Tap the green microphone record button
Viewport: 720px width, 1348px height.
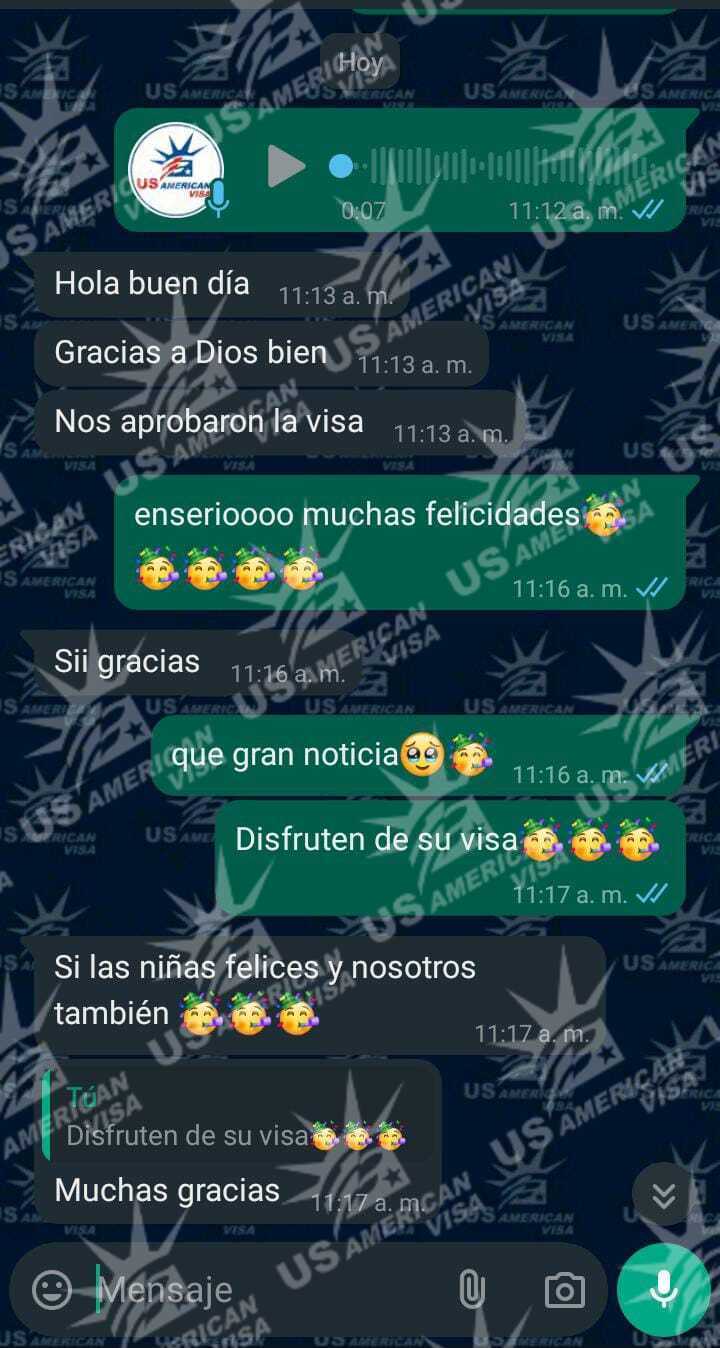click(x=664, y=1290)
